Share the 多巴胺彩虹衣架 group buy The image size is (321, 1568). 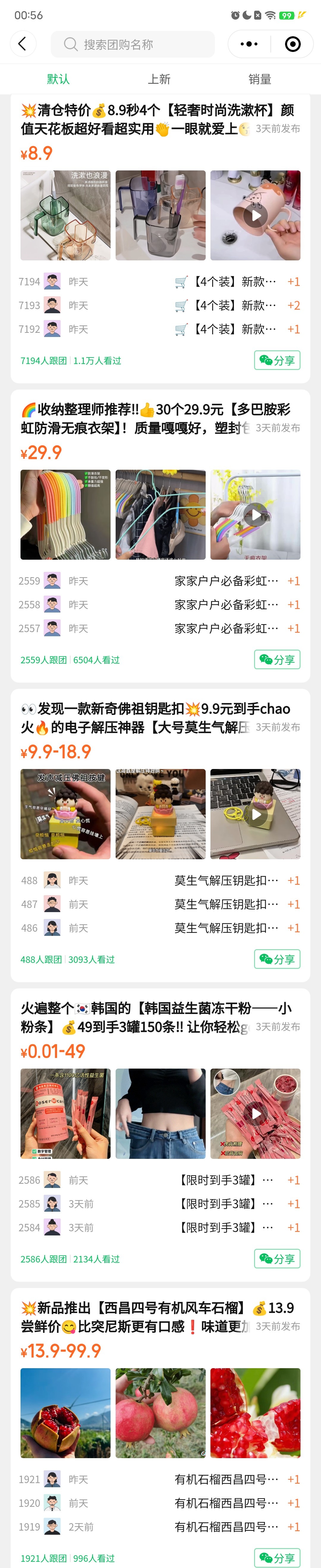click(276, 660)
